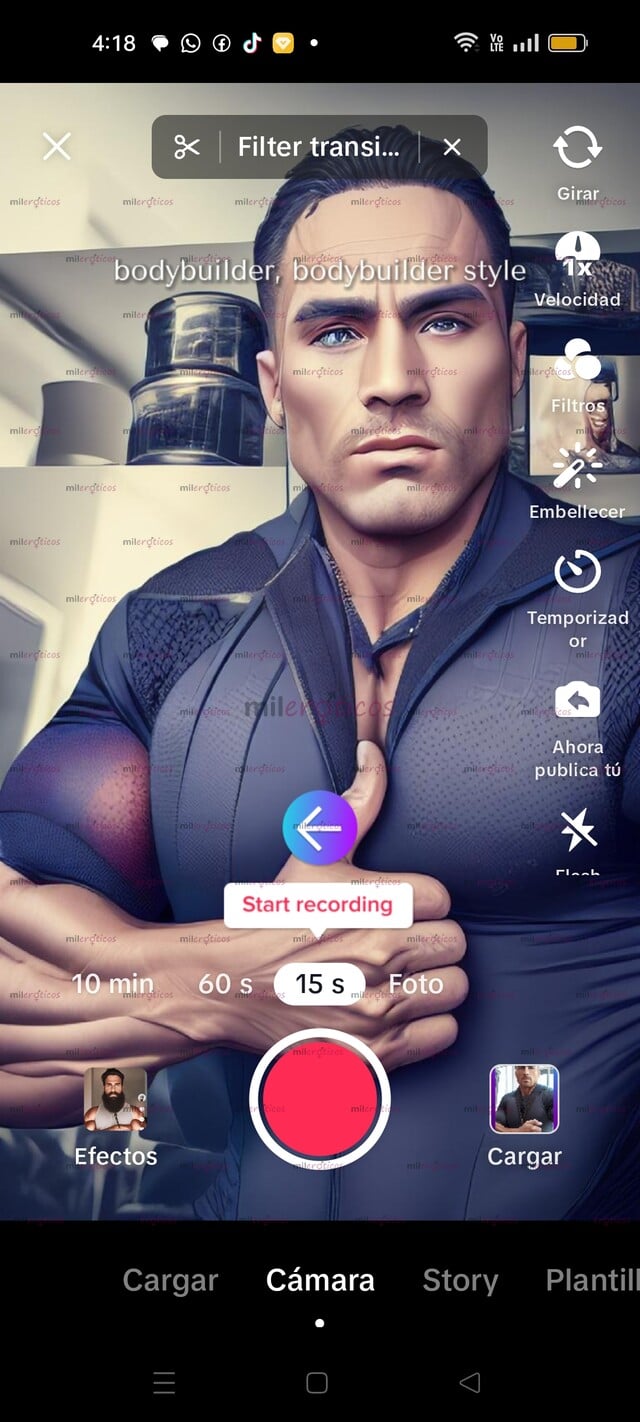Open Ahora publica tú option
This screenshot has width=640, height=1422.
[x=578, y=730]
